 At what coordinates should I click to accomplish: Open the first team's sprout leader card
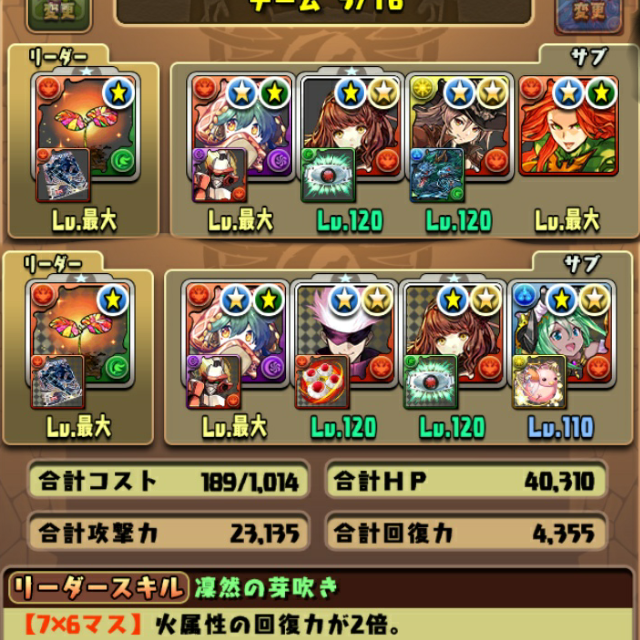click(84, 128)
